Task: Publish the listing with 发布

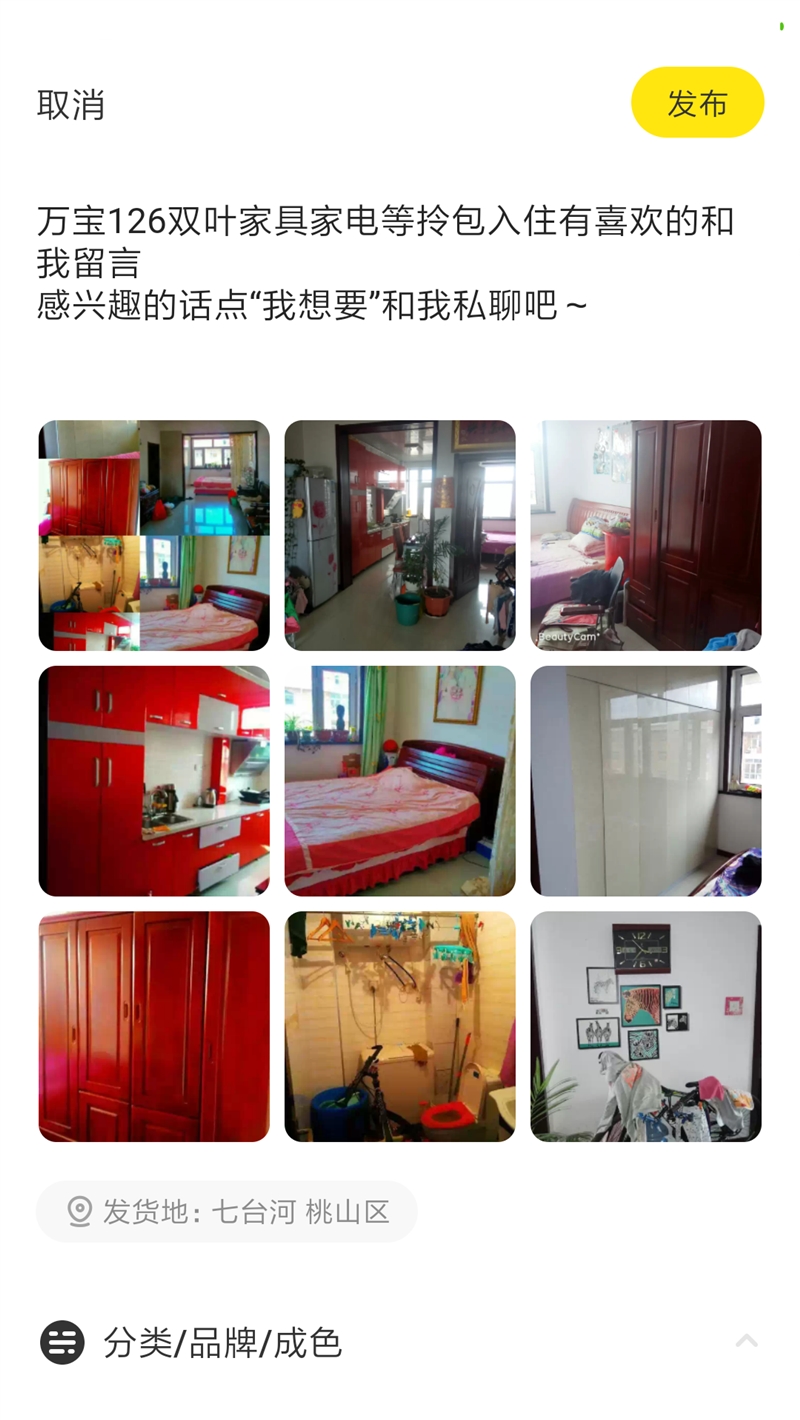Action: 697,103
